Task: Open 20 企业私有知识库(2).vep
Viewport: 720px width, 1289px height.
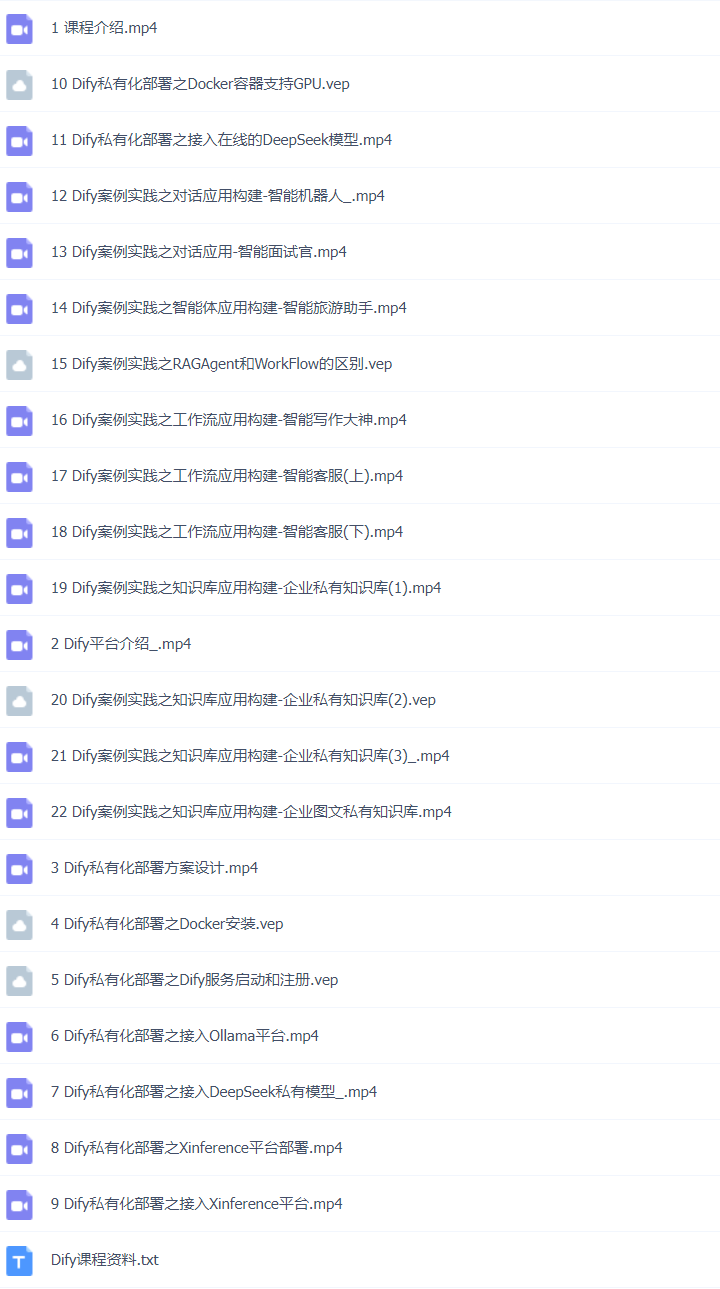Action: [x=243, y=700]
